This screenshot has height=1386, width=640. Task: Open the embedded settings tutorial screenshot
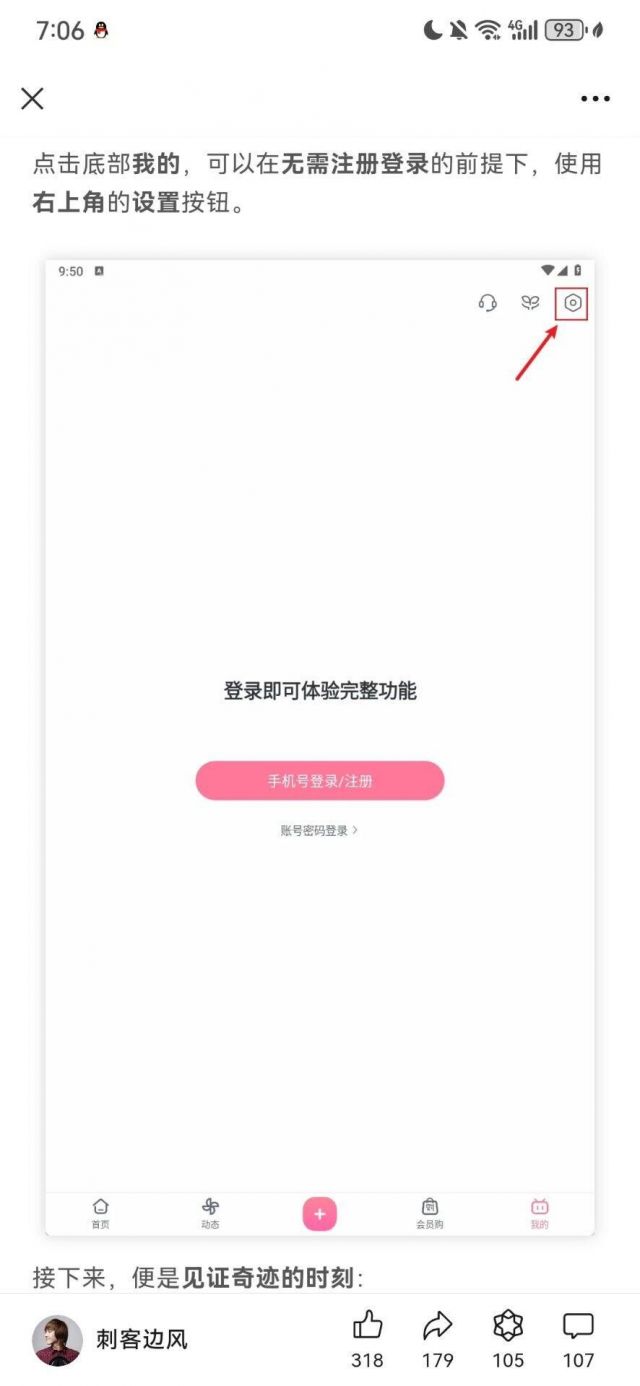pos(320,748)
